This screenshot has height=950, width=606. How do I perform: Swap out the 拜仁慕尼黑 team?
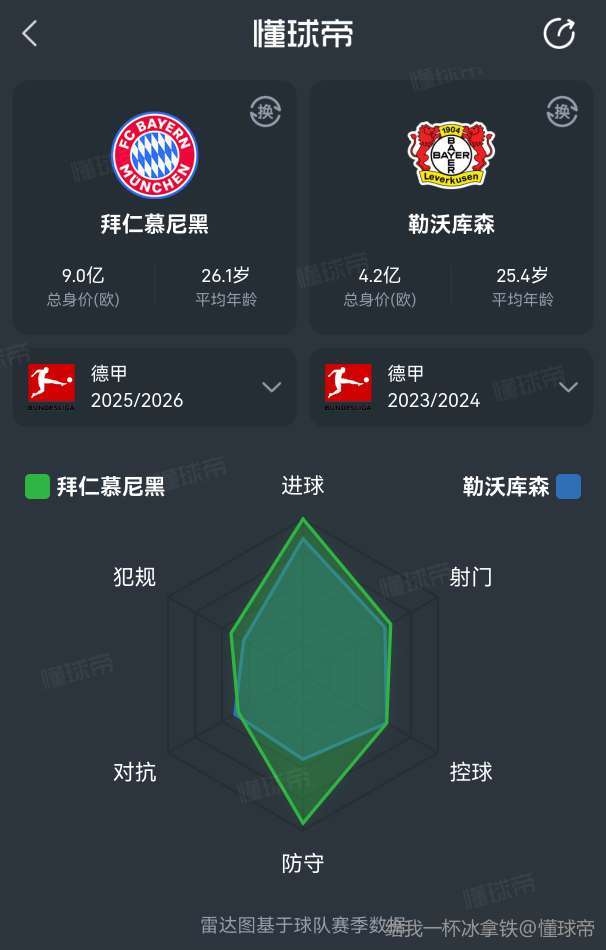click(265, 112)
